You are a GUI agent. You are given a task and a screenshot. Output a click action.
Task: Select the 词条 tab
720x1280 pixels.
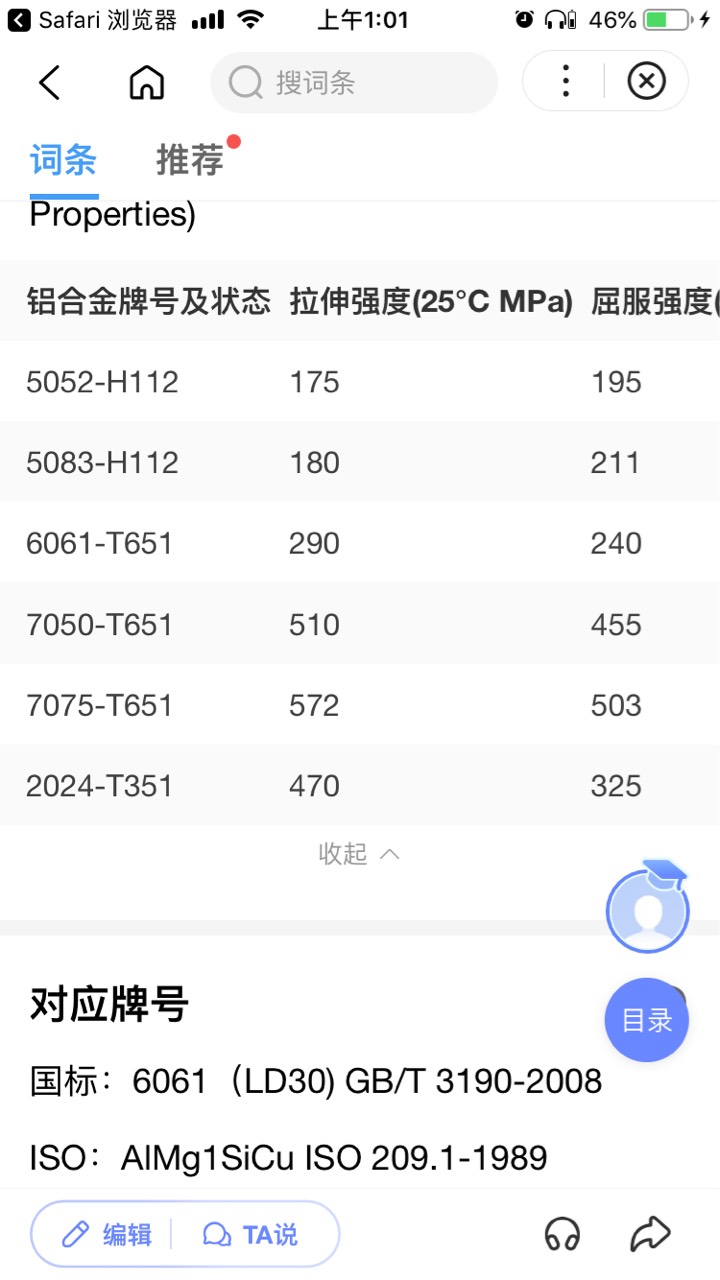point(64,160)
